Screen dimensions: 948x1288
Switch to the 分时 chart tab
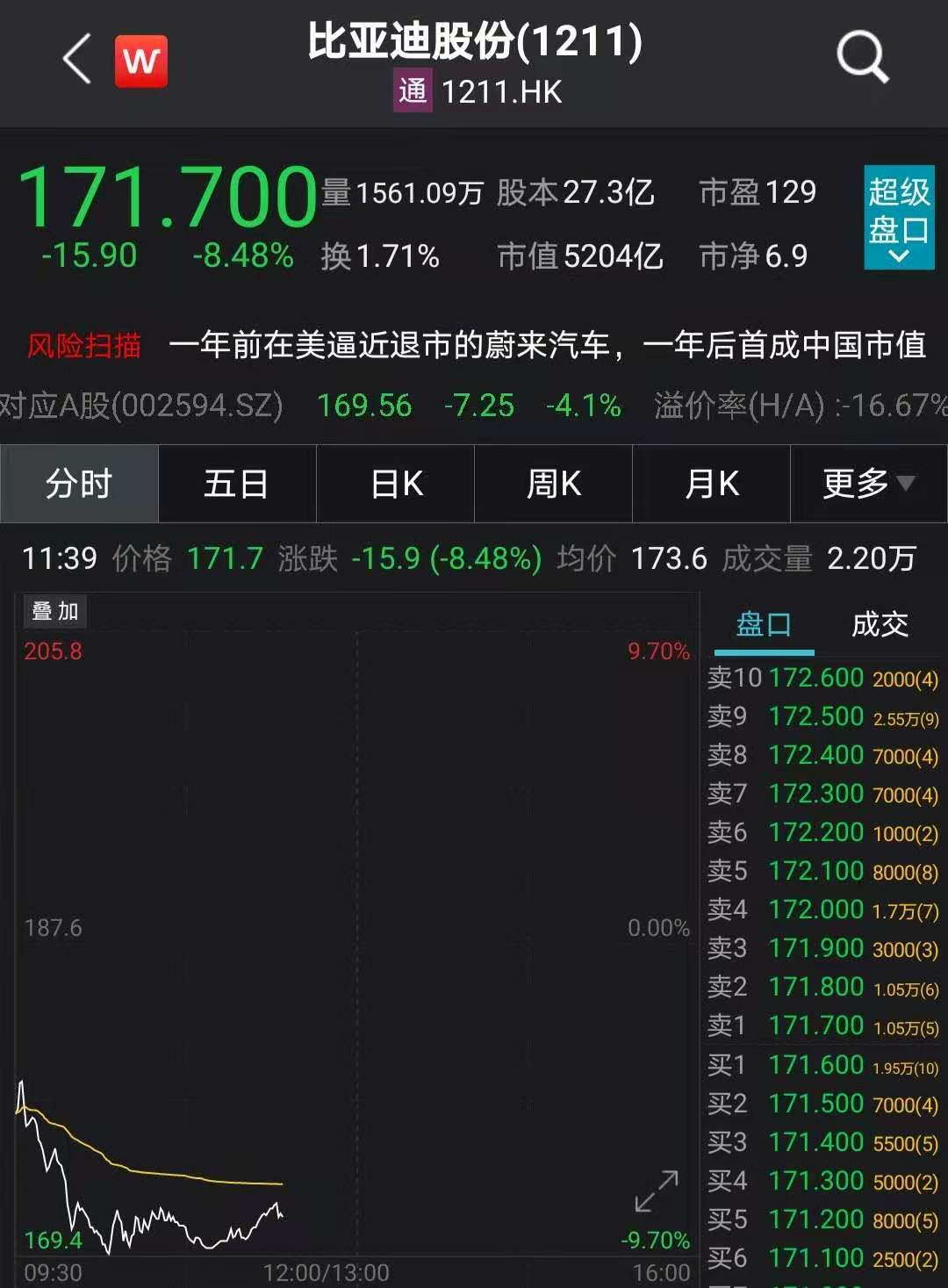click(79, 484)
